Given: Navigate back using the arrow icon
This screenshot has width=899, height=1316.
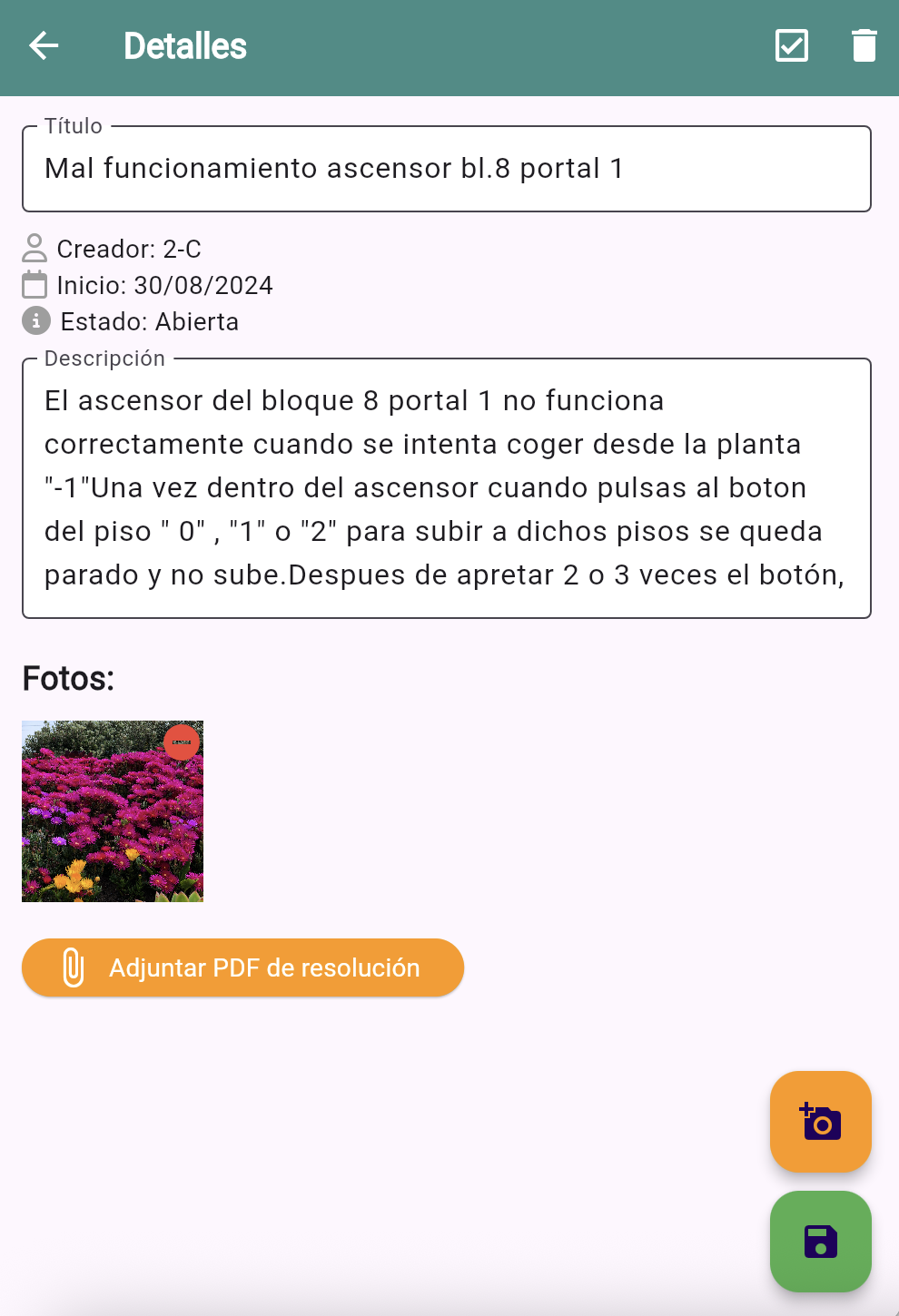Looking at the screenshot, I should (x=42, y=46).
